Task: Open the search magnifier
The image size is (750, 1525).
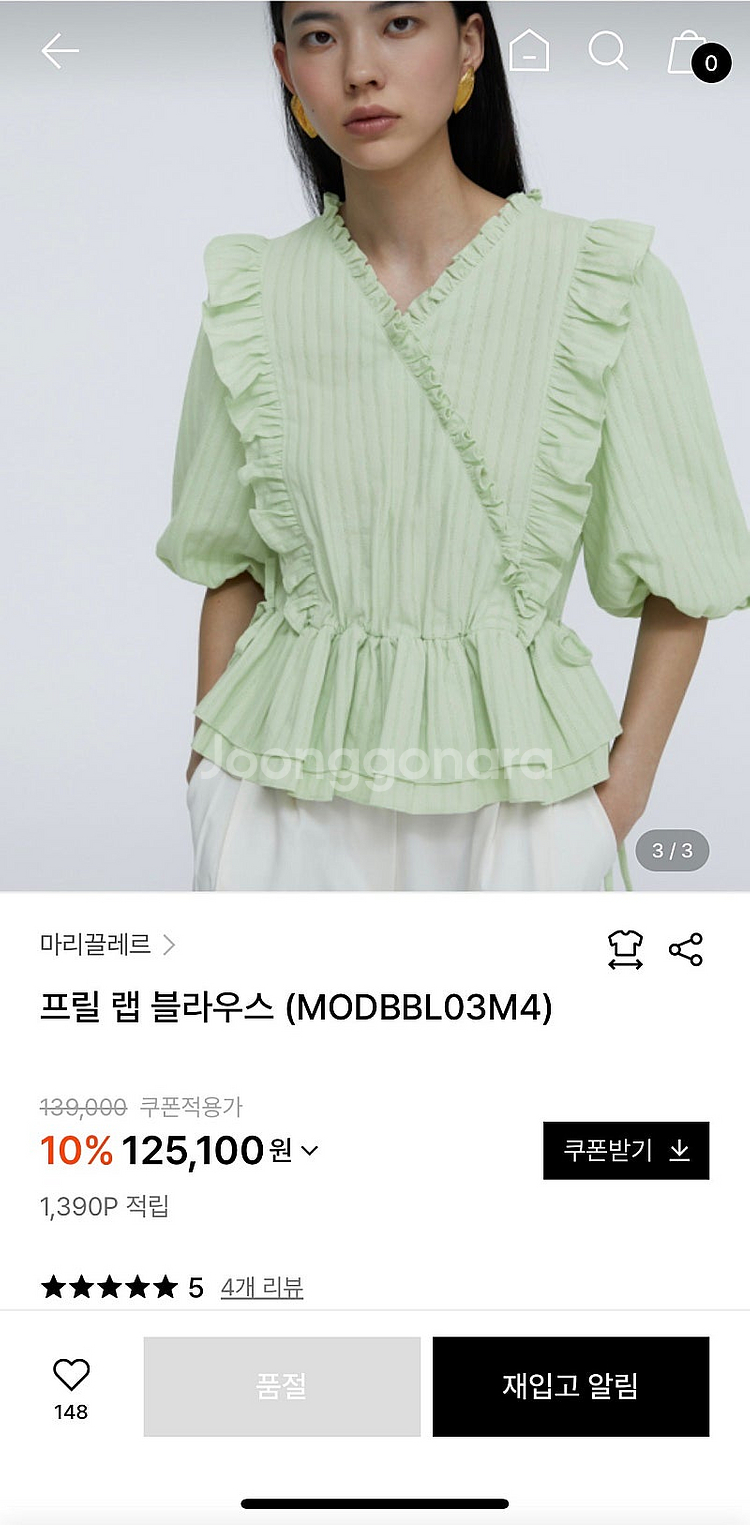Action: pyautogui.click(x=607, y=50)
